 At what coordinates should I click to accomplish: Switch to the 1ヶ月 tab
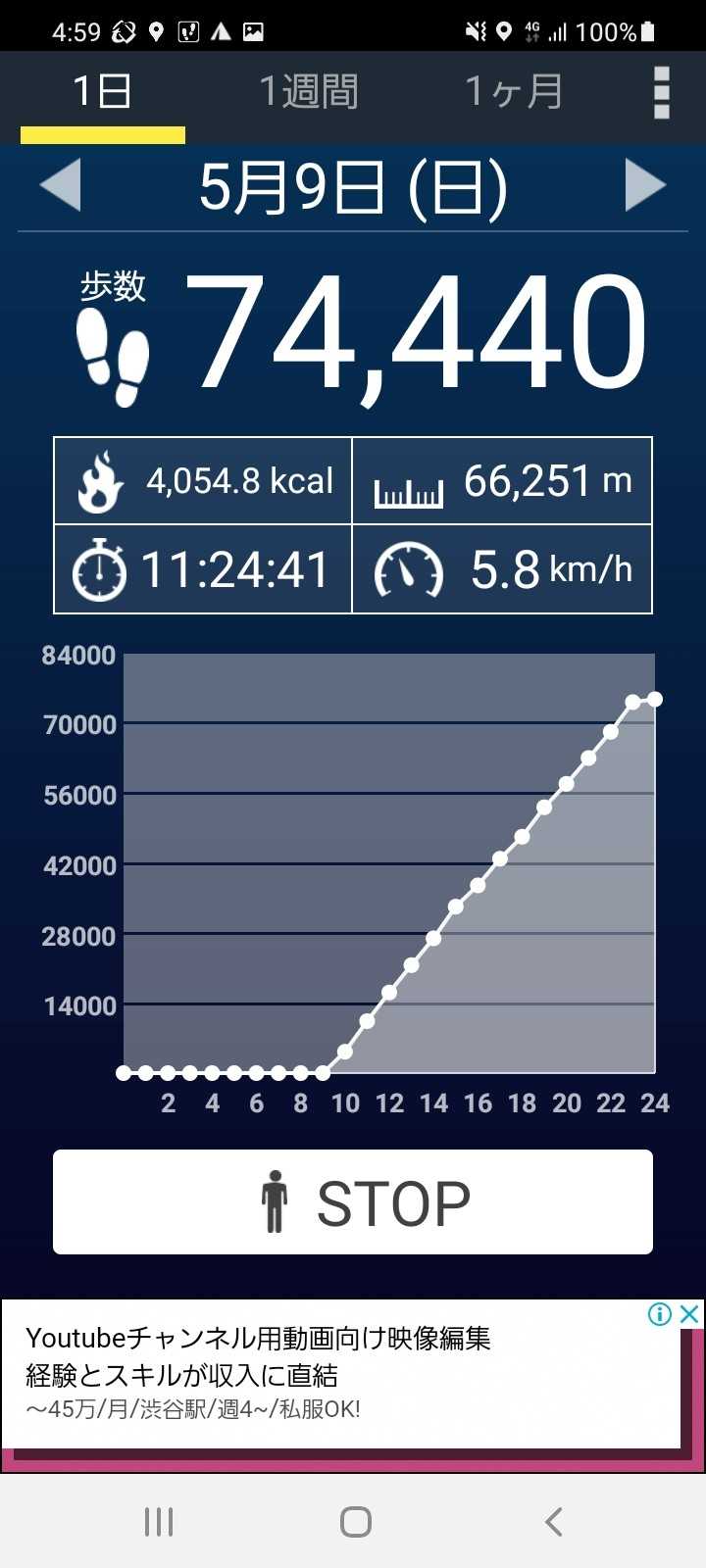[514, 92]
